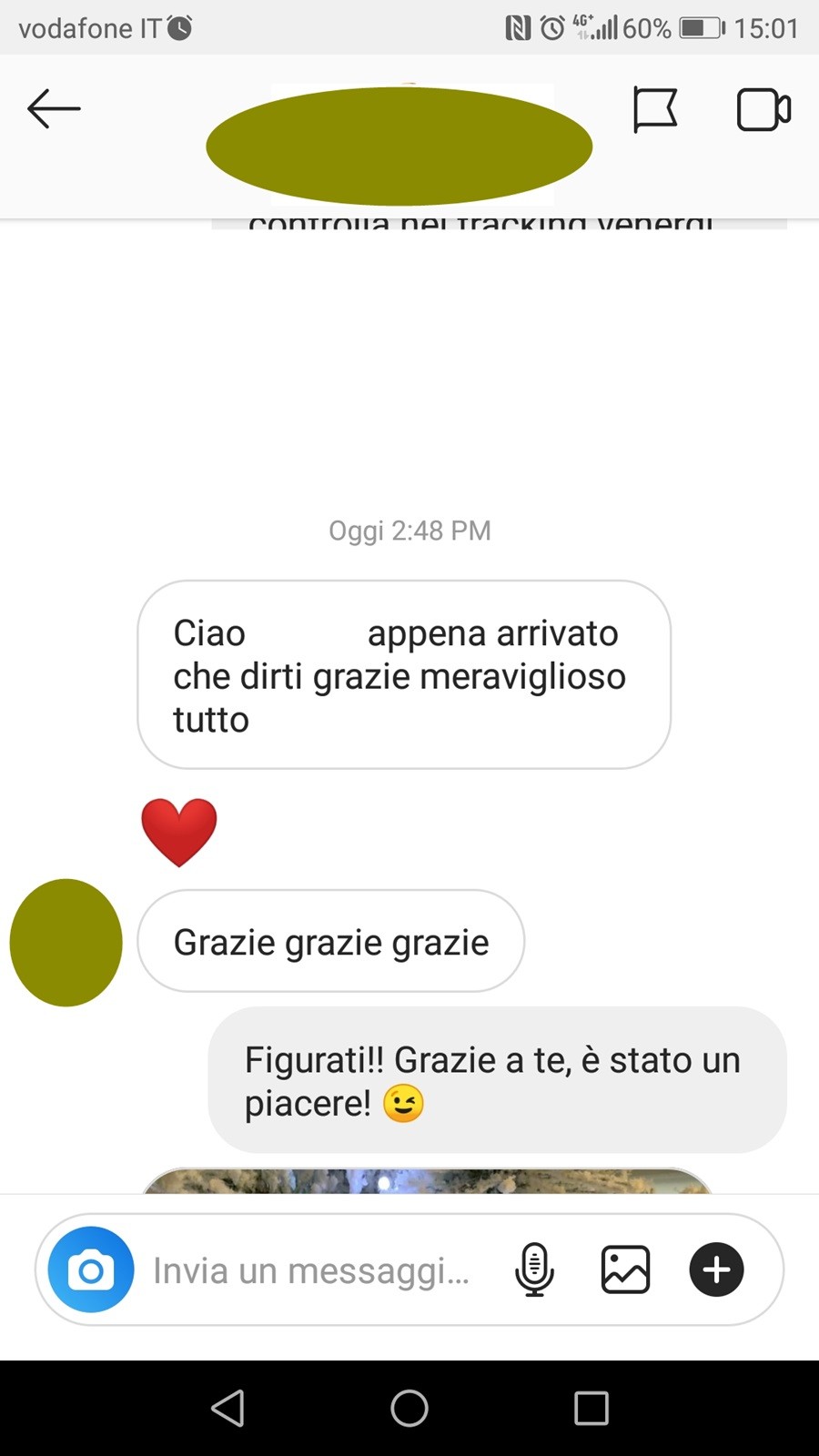This screenshot has width=819, height=1456.
Task: Tap the Android home button
Action: pos(409,1409)
